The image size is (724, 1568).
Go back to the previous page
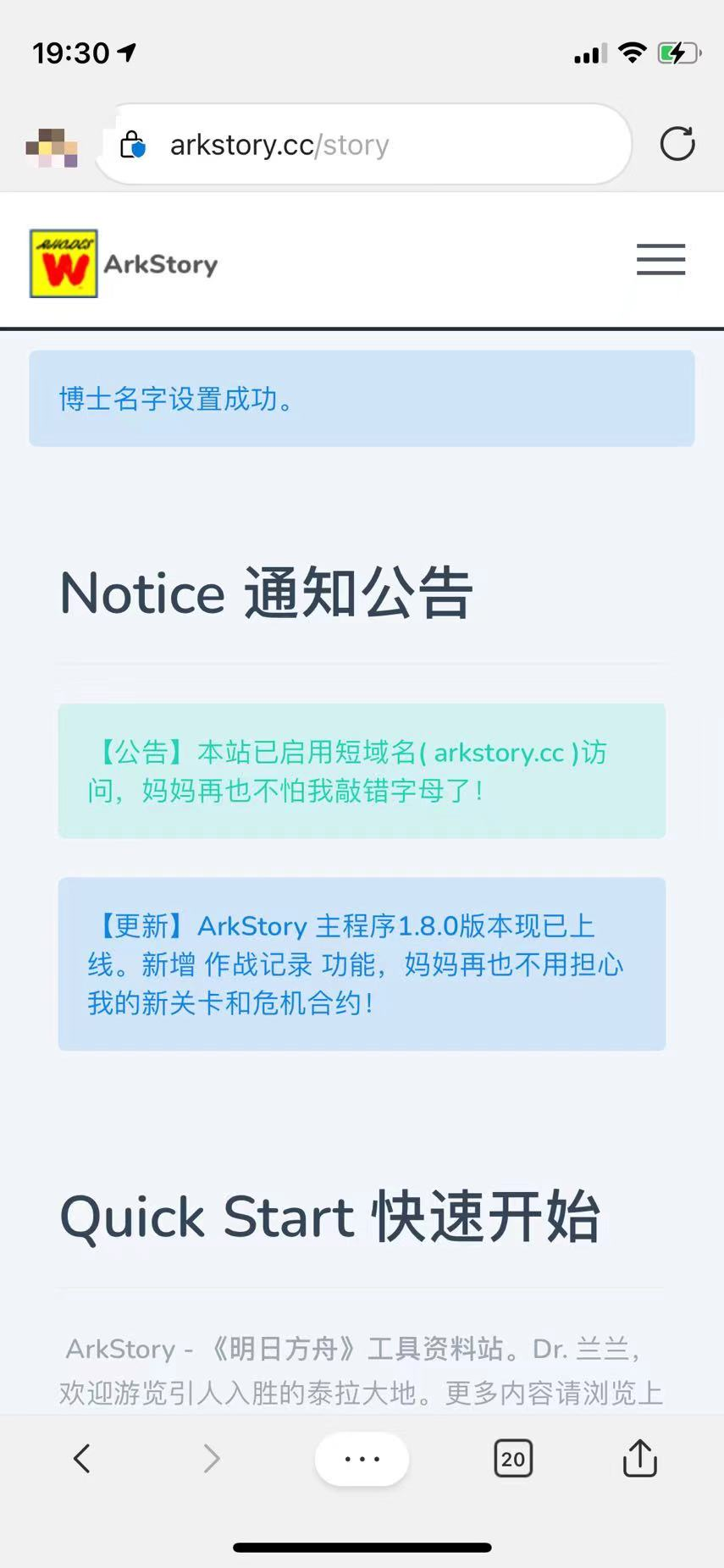(x=81, y=1458)
